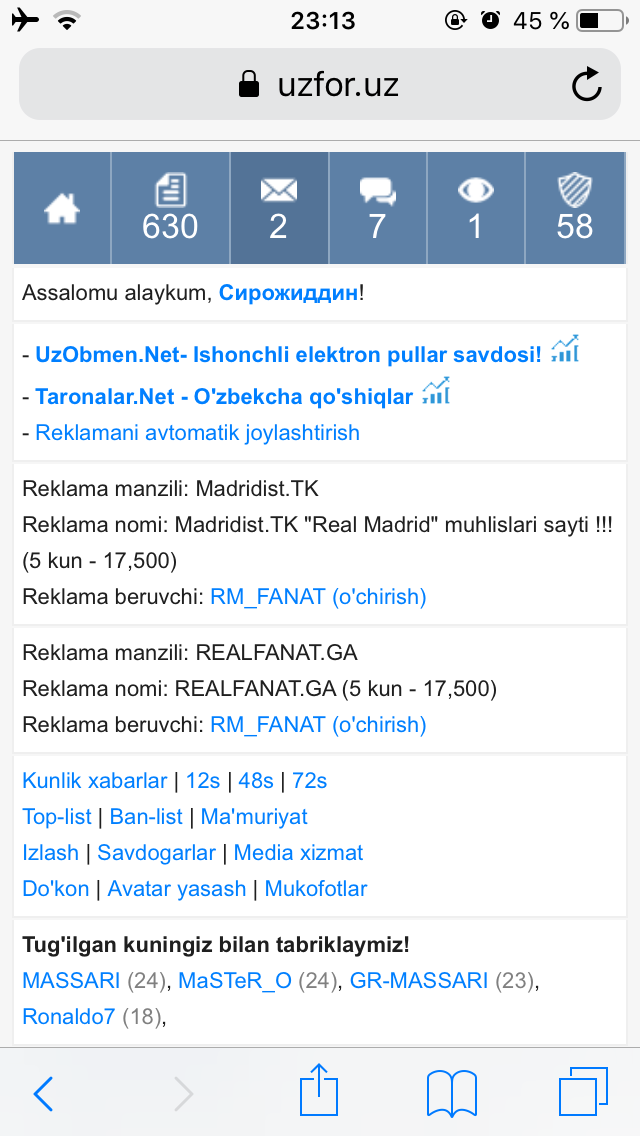Open Avatar yasash link

[x=177, y=889]
